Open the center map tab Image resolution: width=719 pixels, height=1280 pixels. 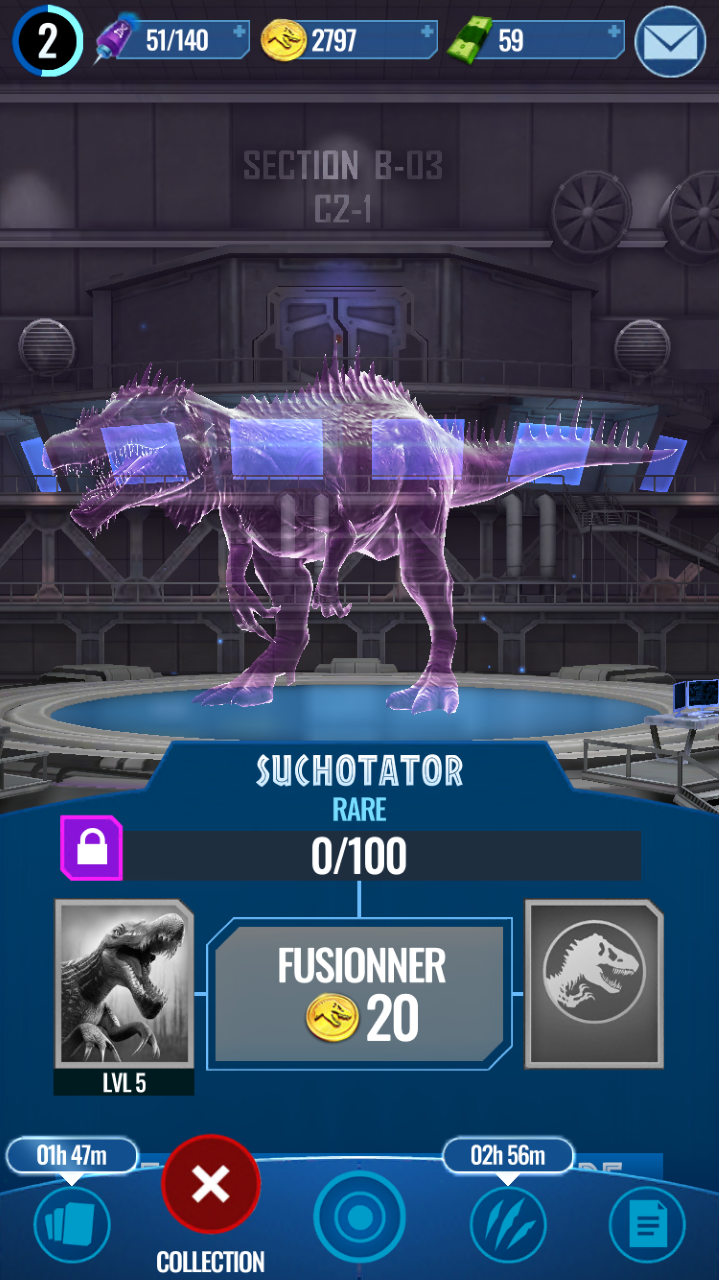click(x=359, y=1217)
